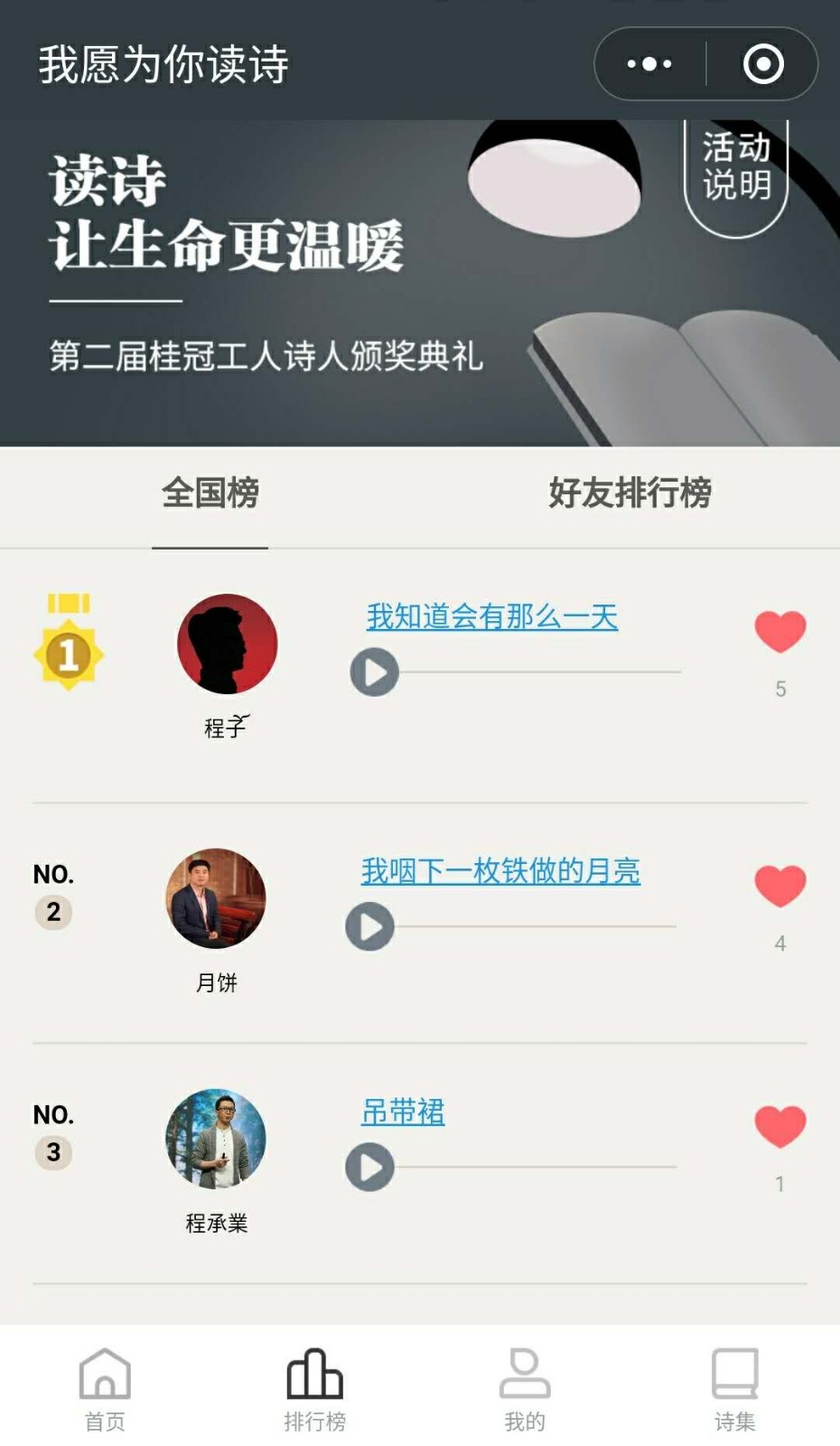
Task: Play 程承業's reading of 吊带裙
Action: (x=370, y=1167)
